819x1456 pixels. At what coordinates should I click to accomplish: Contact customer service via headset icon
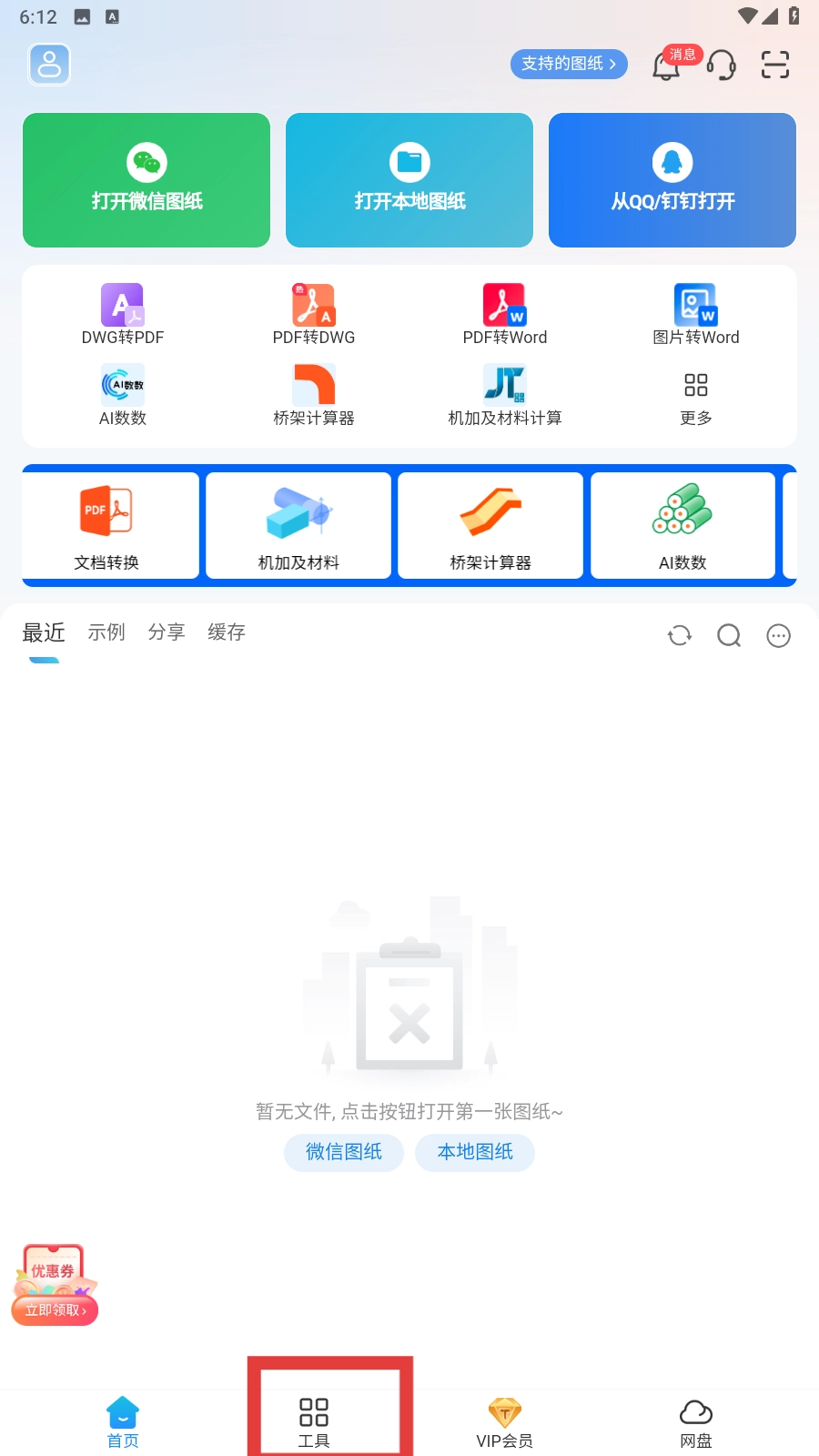722,66
